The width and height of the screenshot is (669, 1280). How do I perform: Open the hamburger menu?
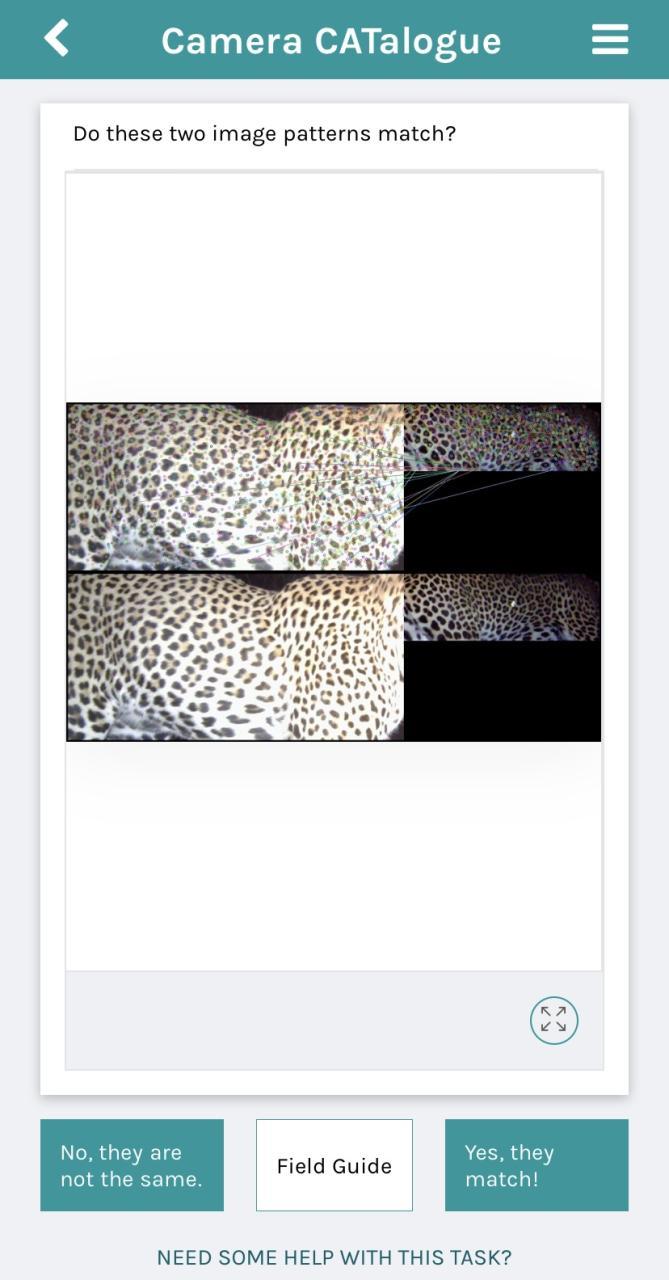click(609, 39)
